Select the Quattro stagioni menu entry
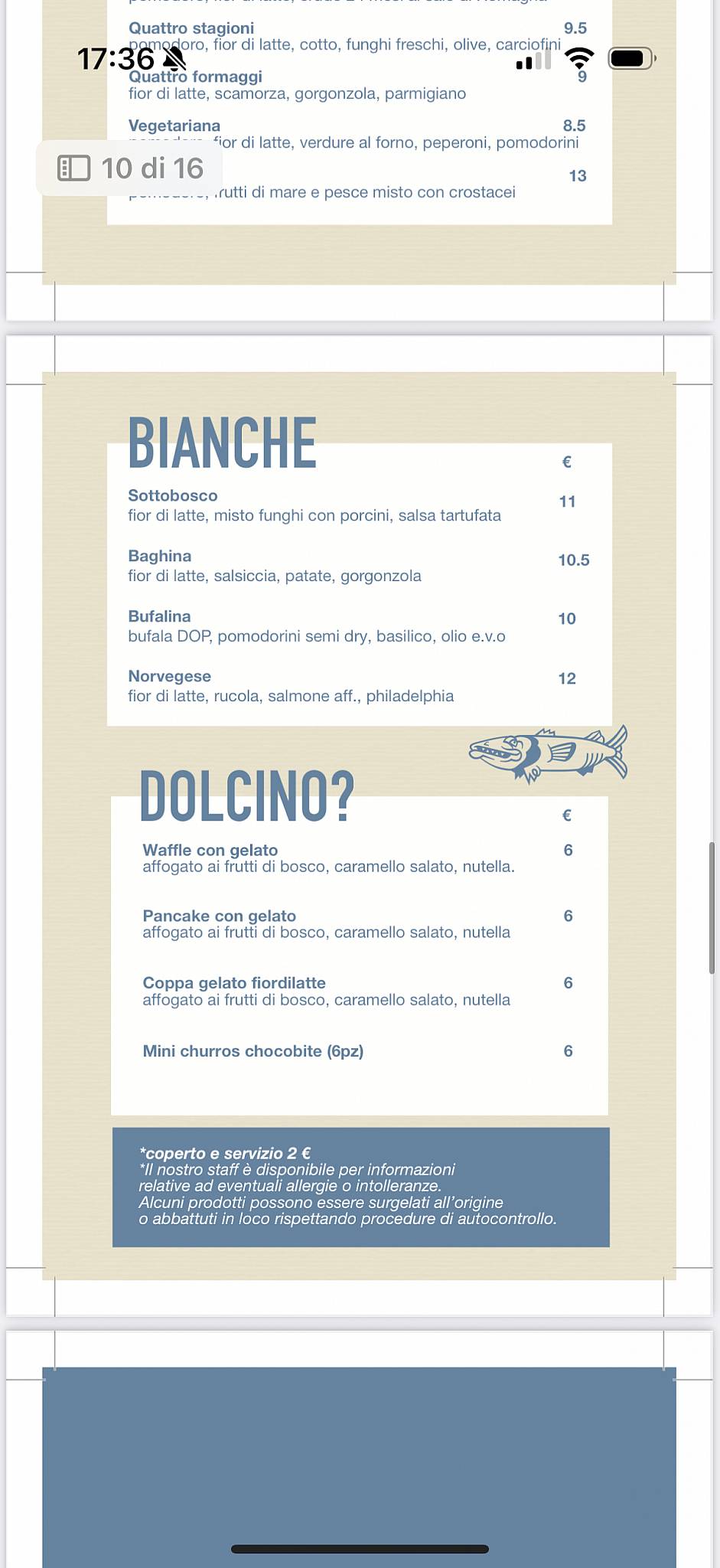The height and width of the screenshot is (1568, 720). tap(191, 28)
